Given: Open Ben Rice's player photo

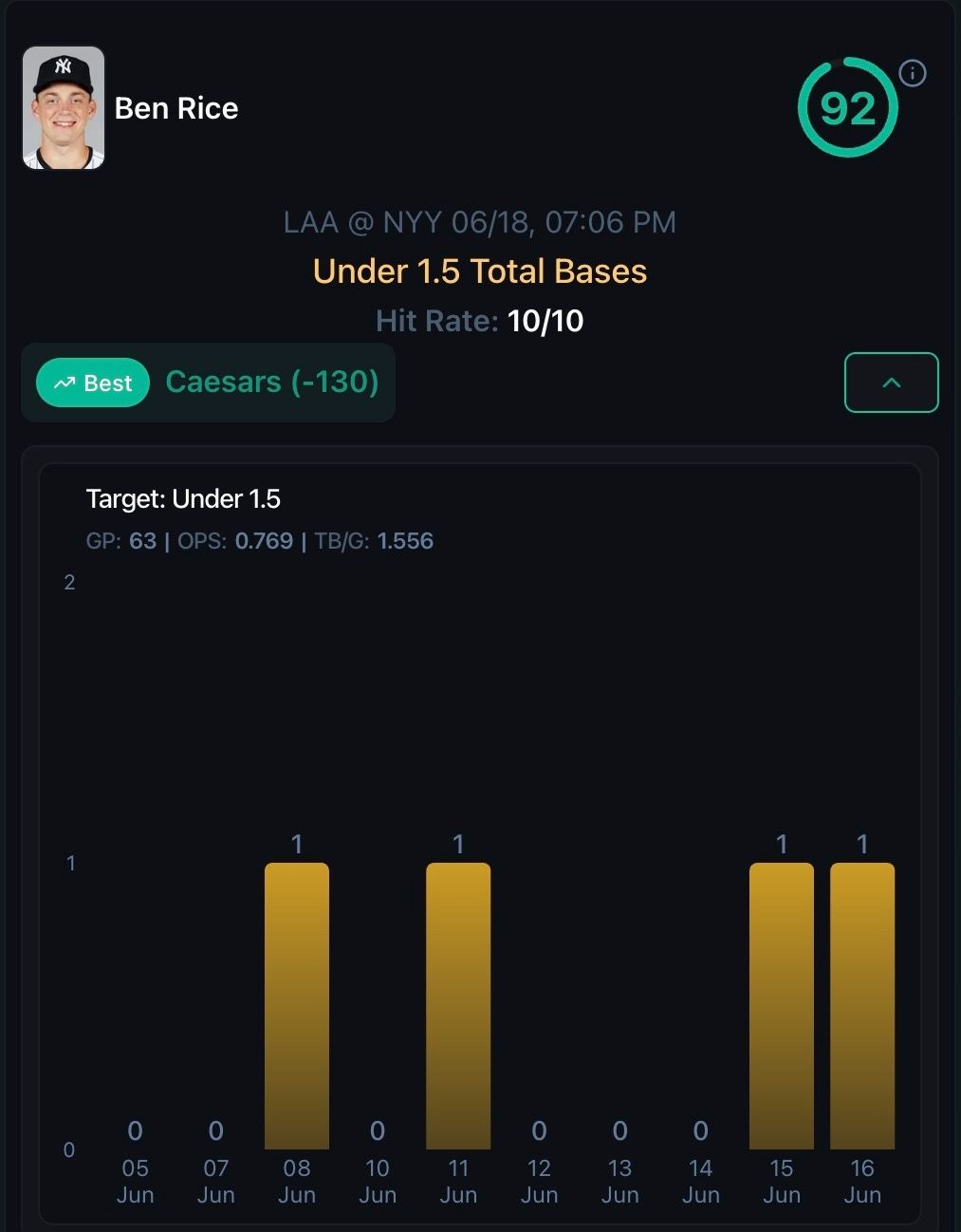Looking at the screenshot, I should [x=64, y=108].
